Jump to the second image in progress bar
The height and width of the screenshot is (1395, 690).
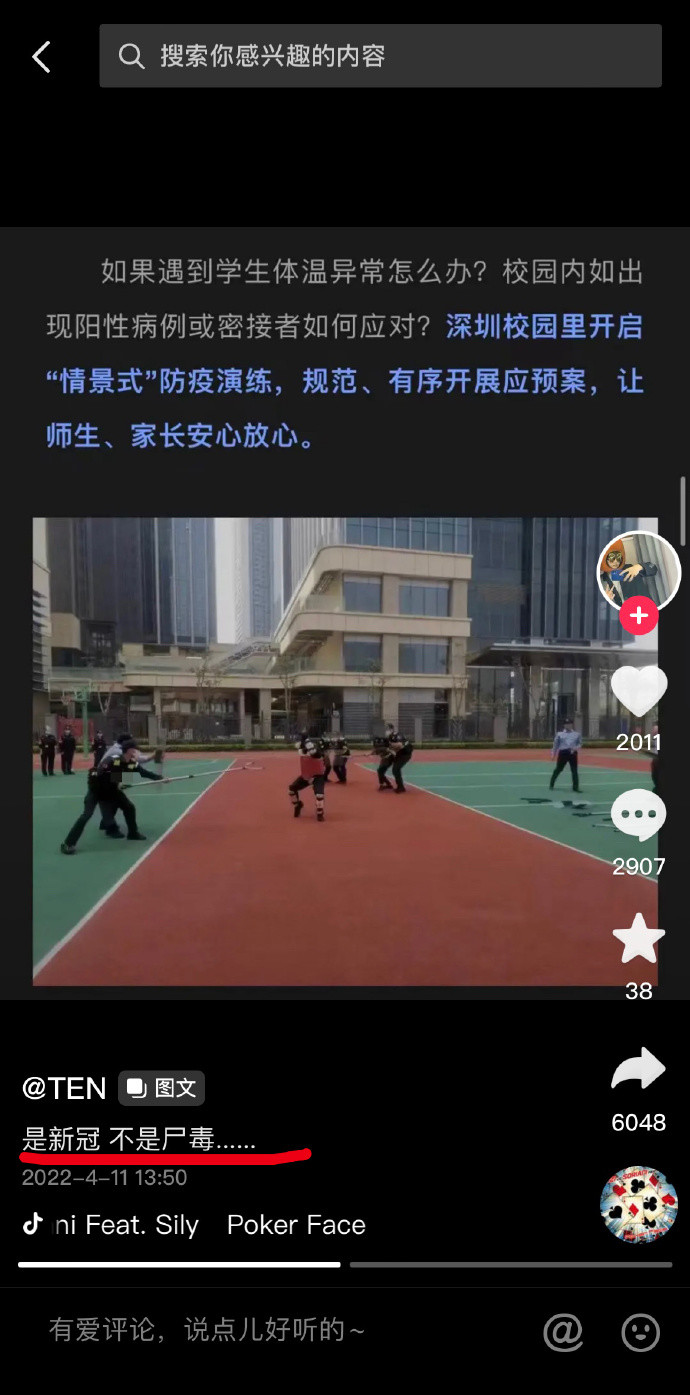tap(511, 1265)
